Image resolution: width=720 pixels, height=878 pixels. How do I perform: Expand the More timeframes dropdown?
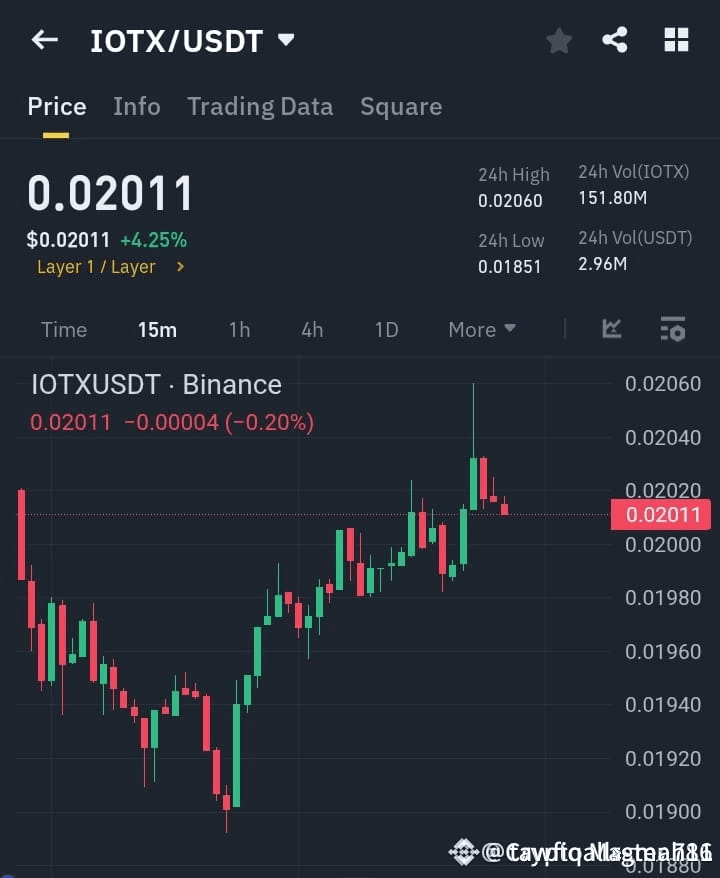click(x=481, y=329)
